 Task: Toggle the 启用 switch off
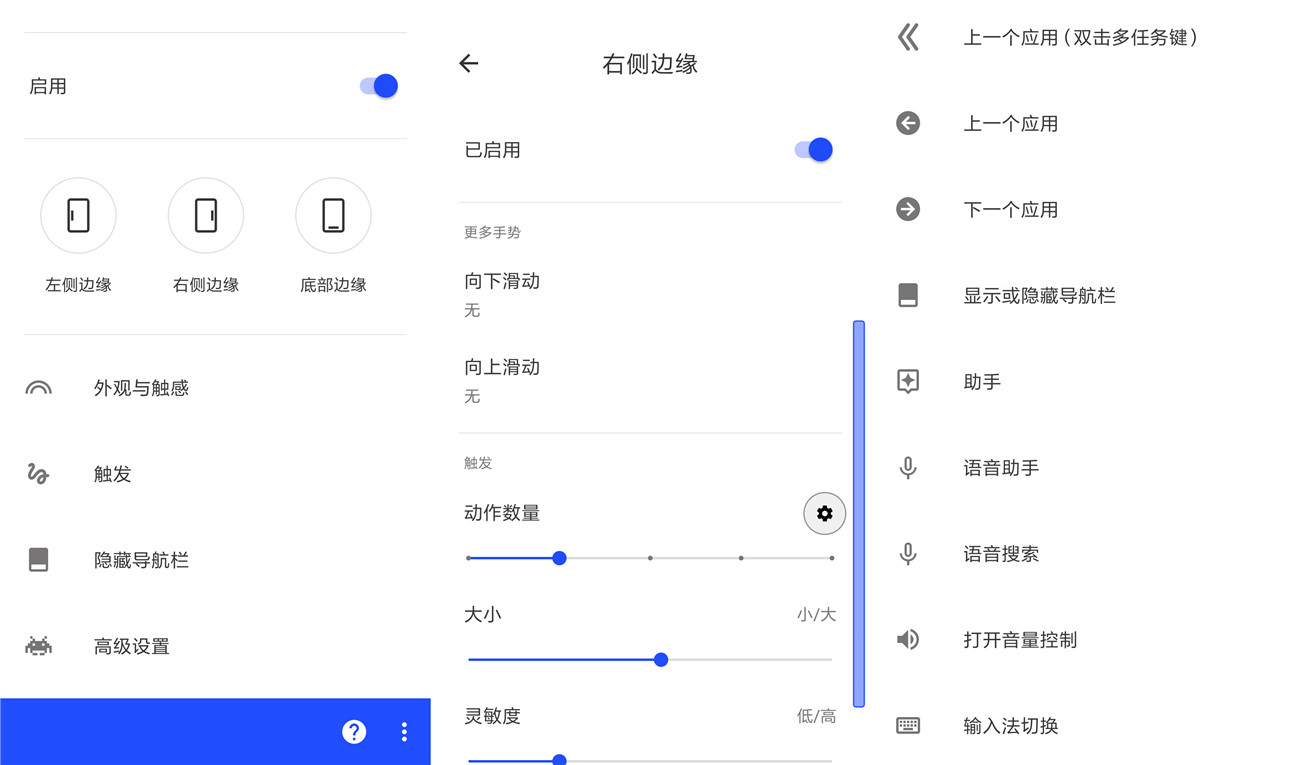[x=380, y=86]
